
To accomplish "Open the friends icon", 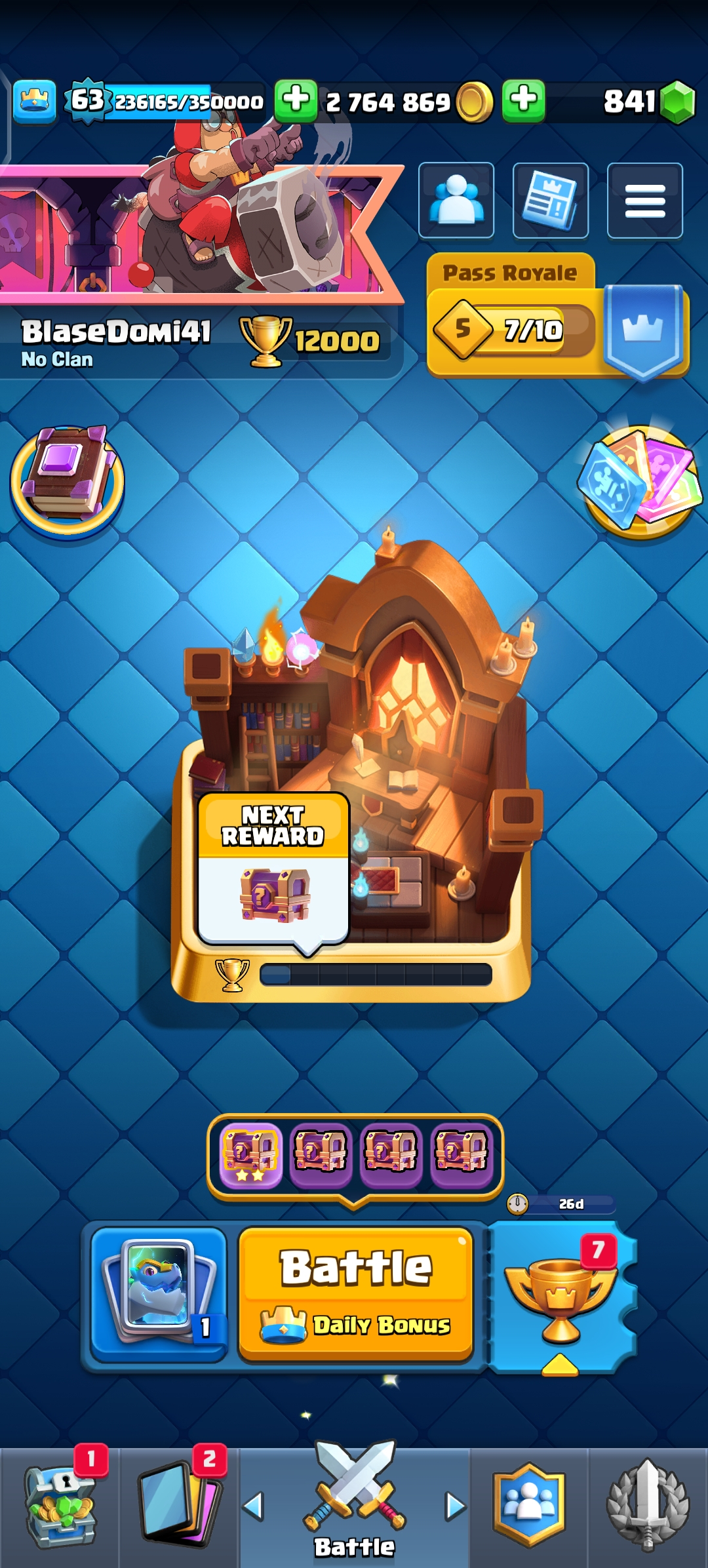I will tap(456, 200).
